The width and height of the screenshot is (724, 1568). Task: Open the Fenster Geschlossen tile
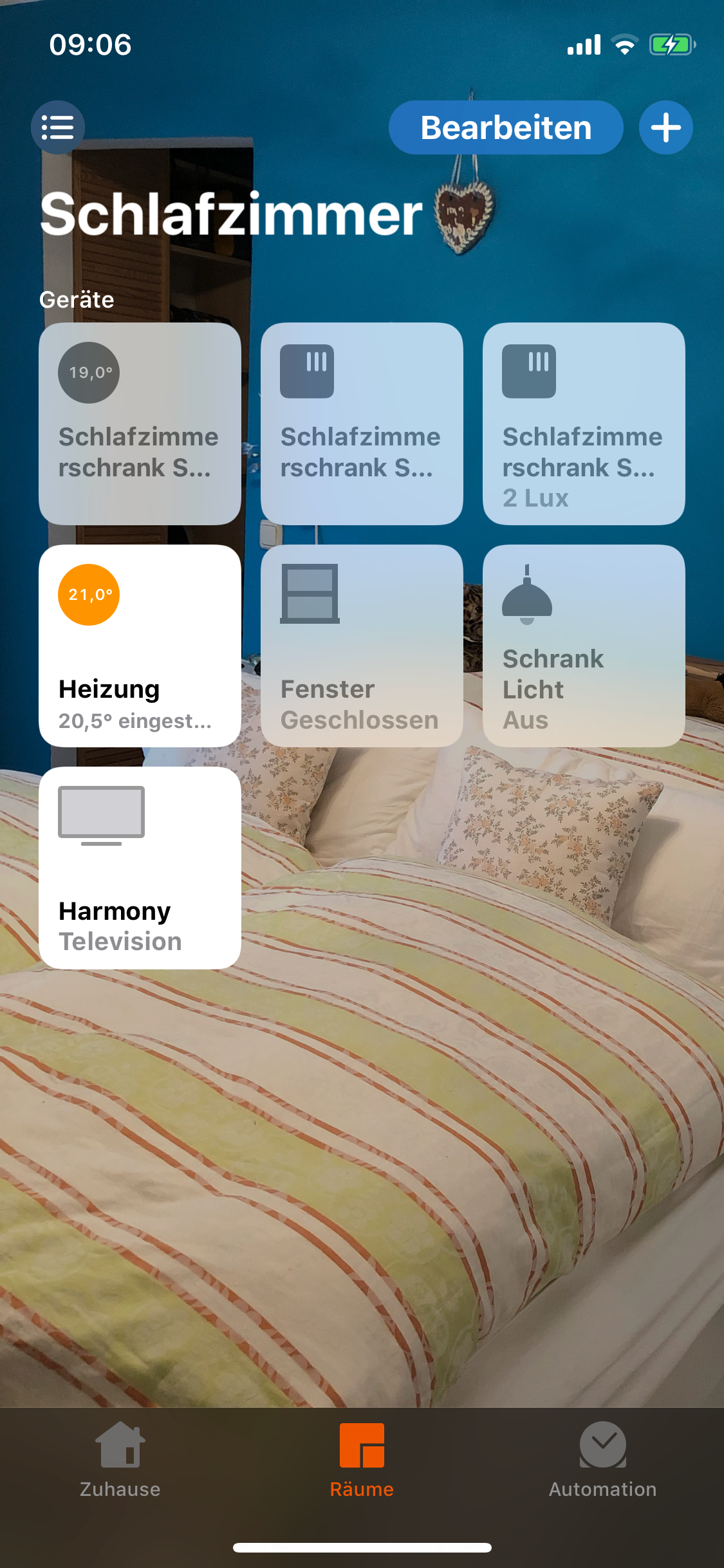coord(362,646)
